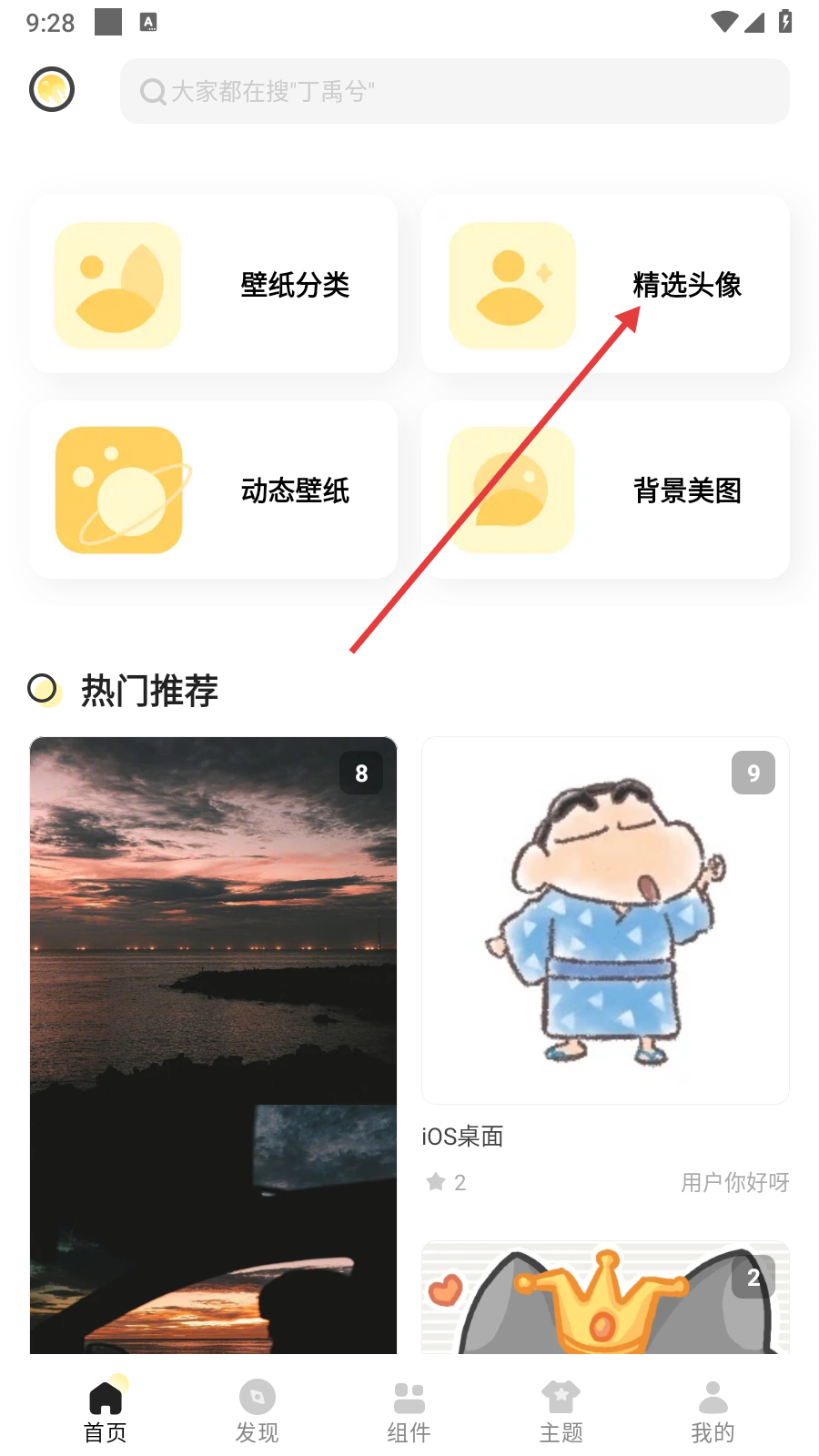Select the 首页 home tab
The height and width of the screenshot is (1456, 819).
[106, 1411]
